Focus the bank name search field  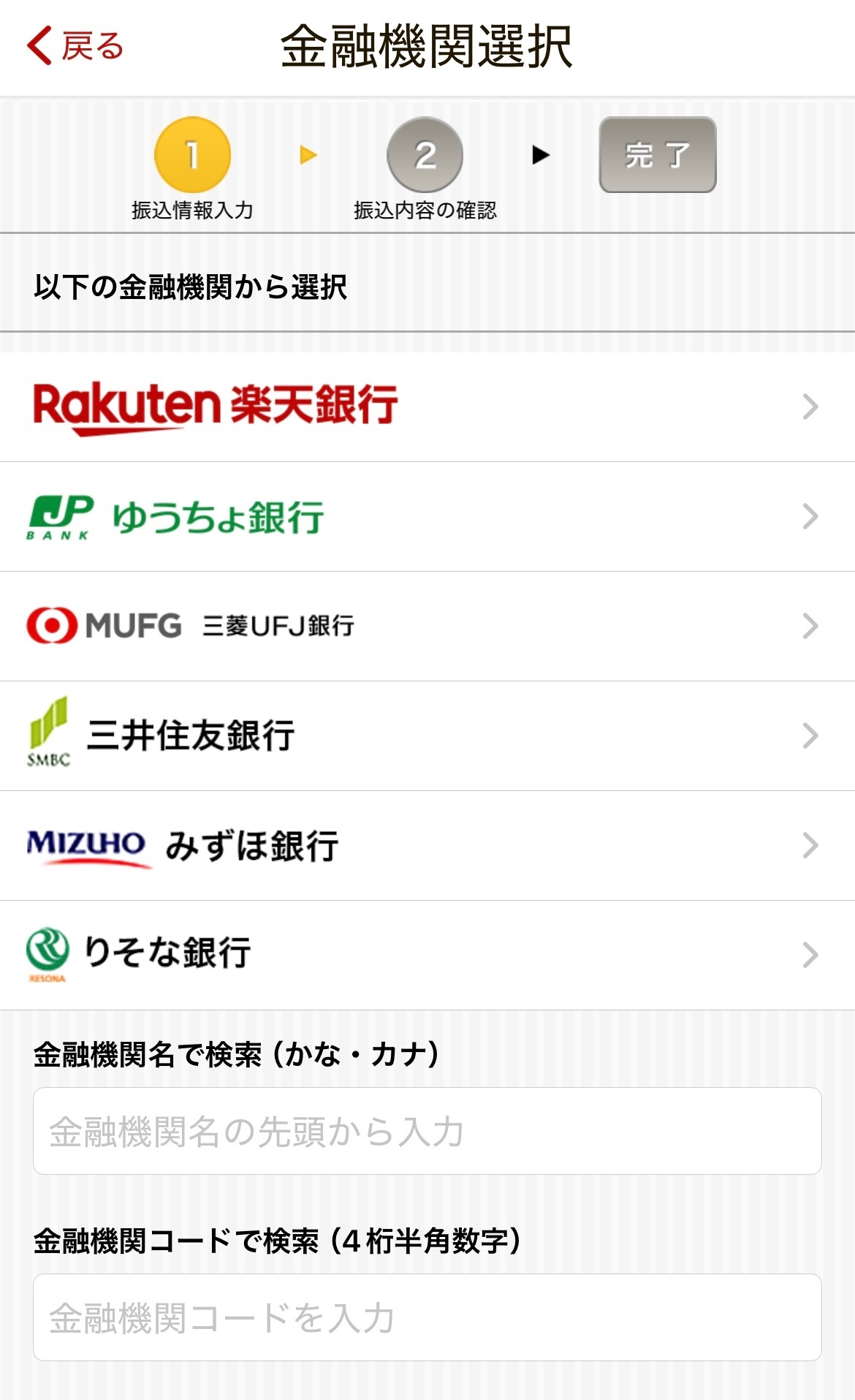click(x=427, y=1131)
